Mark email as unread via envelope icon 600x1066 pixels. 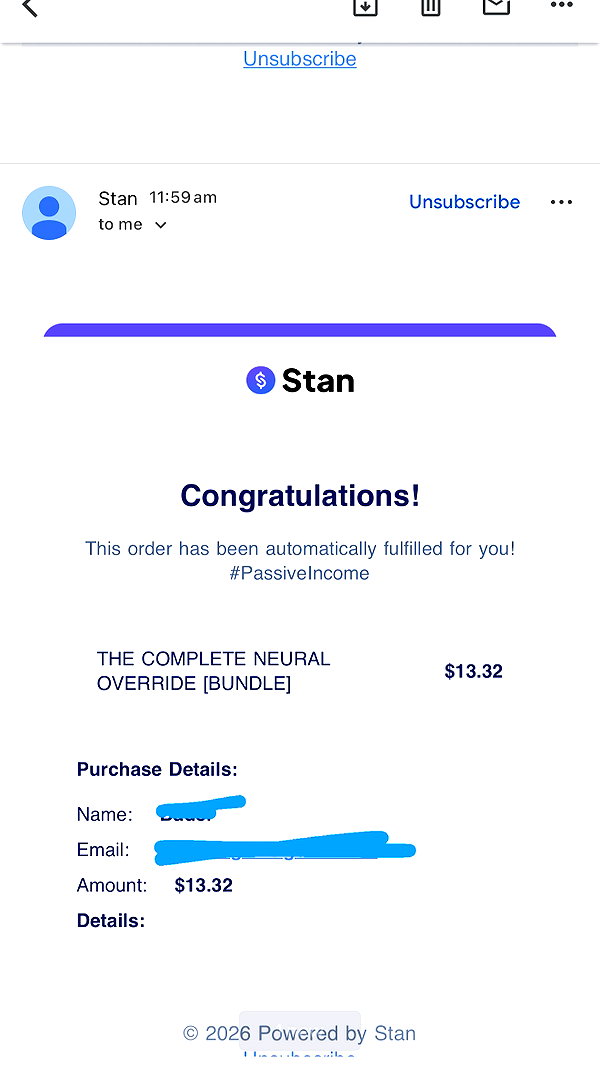point(496,6)
